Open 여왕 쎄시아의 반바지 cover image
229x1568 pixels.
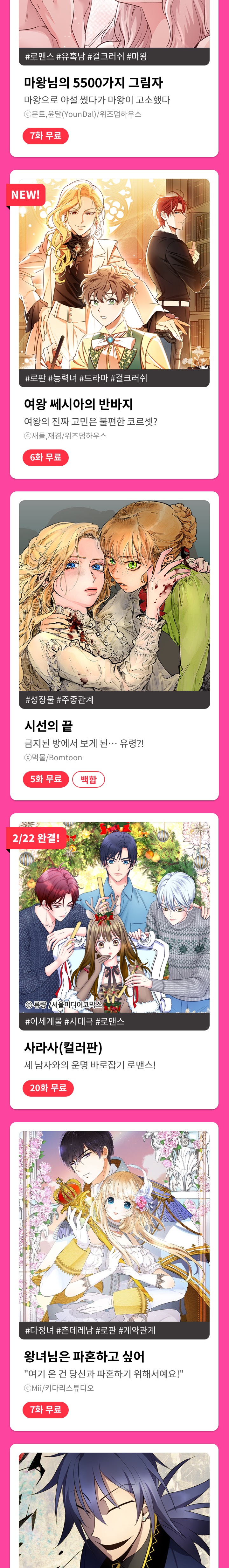click(x=114, y=274)
